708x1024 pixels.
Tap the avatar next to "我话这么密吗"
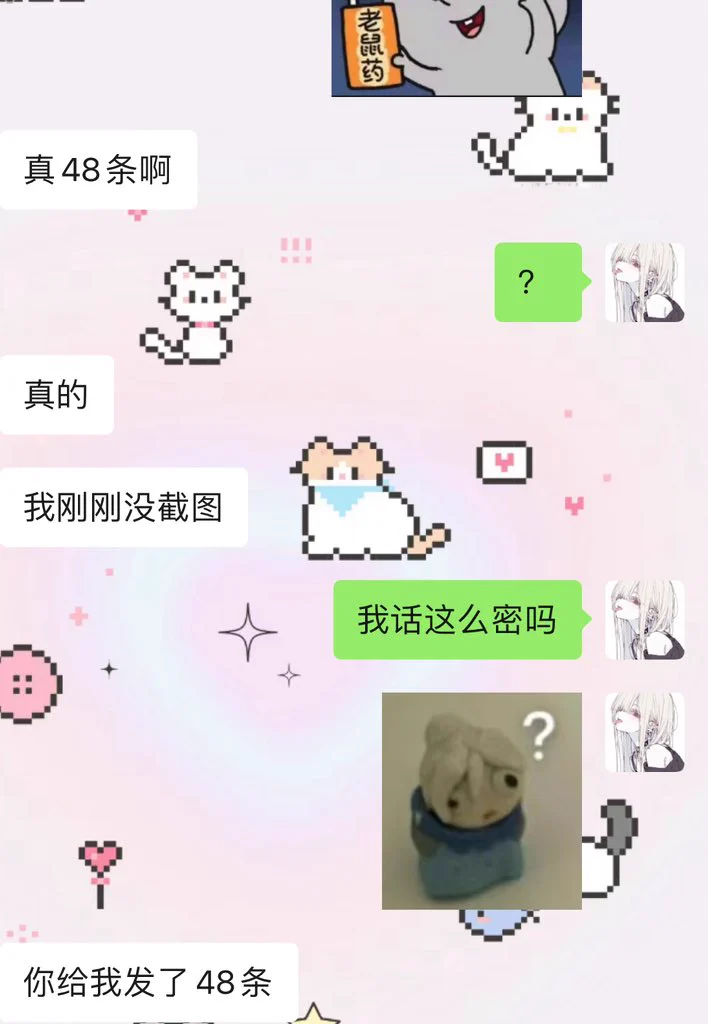[x=645, y=619]
